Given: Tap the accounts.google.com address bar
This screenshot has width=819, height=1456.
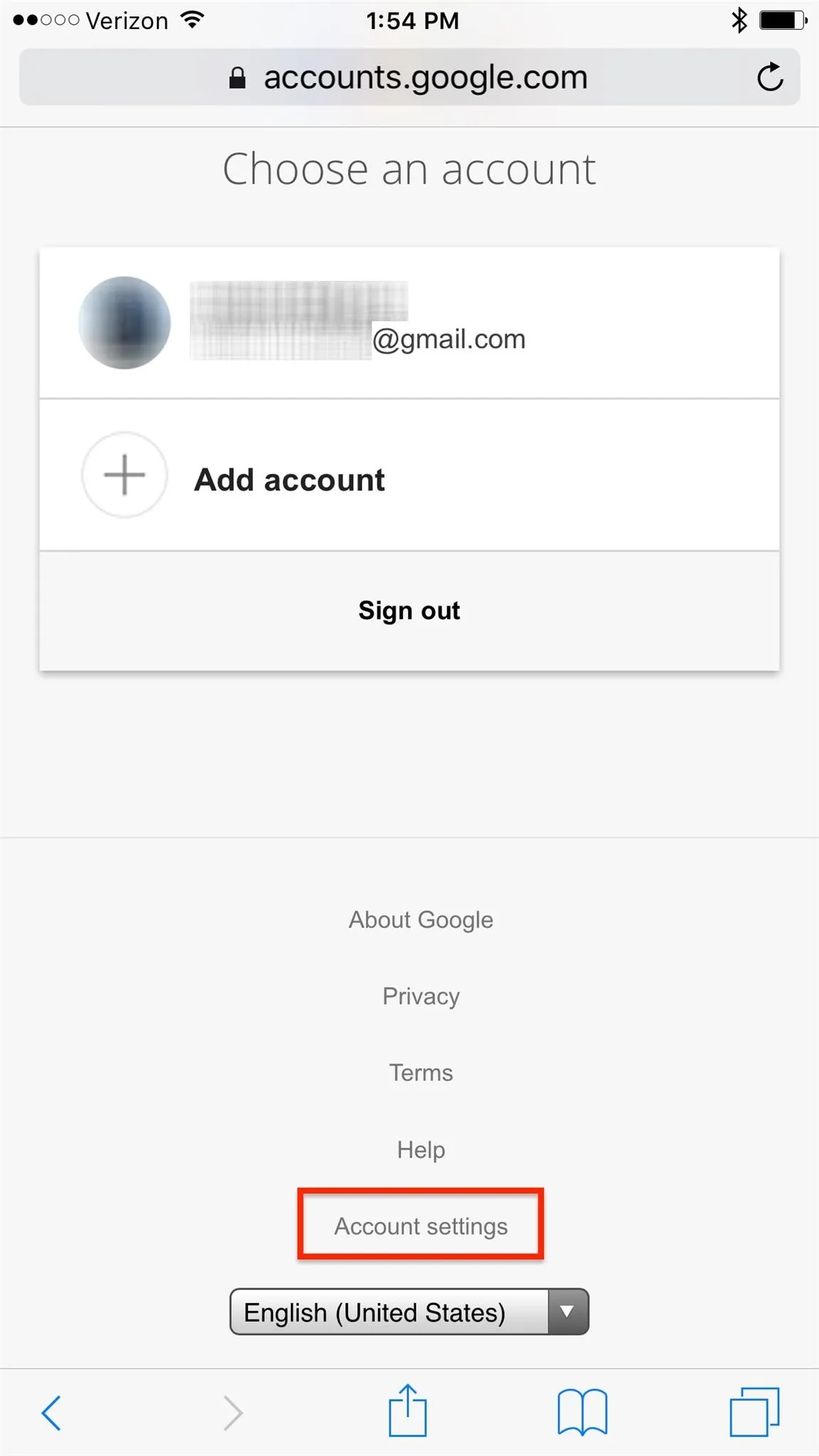Looking at the screenshot, I should 409,77.
